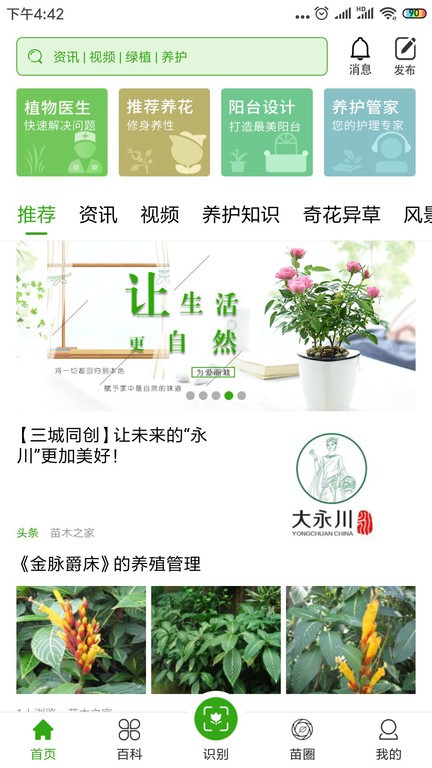Open the 植物医生 card

pyautogui.click(x=62, y=132)
